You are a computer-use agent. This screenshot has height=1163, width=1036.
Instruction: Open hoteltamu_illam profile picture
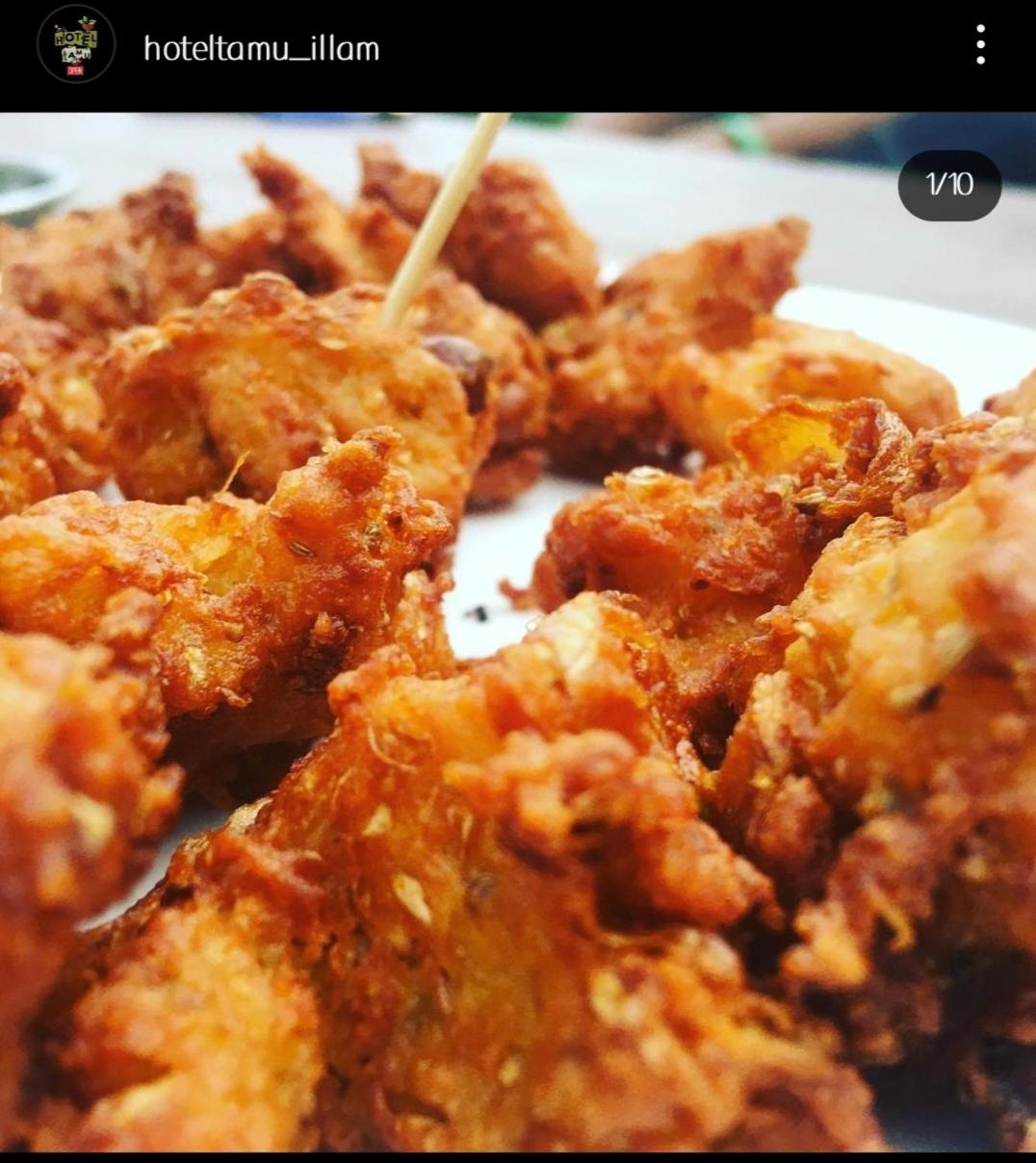pos(76,45)
